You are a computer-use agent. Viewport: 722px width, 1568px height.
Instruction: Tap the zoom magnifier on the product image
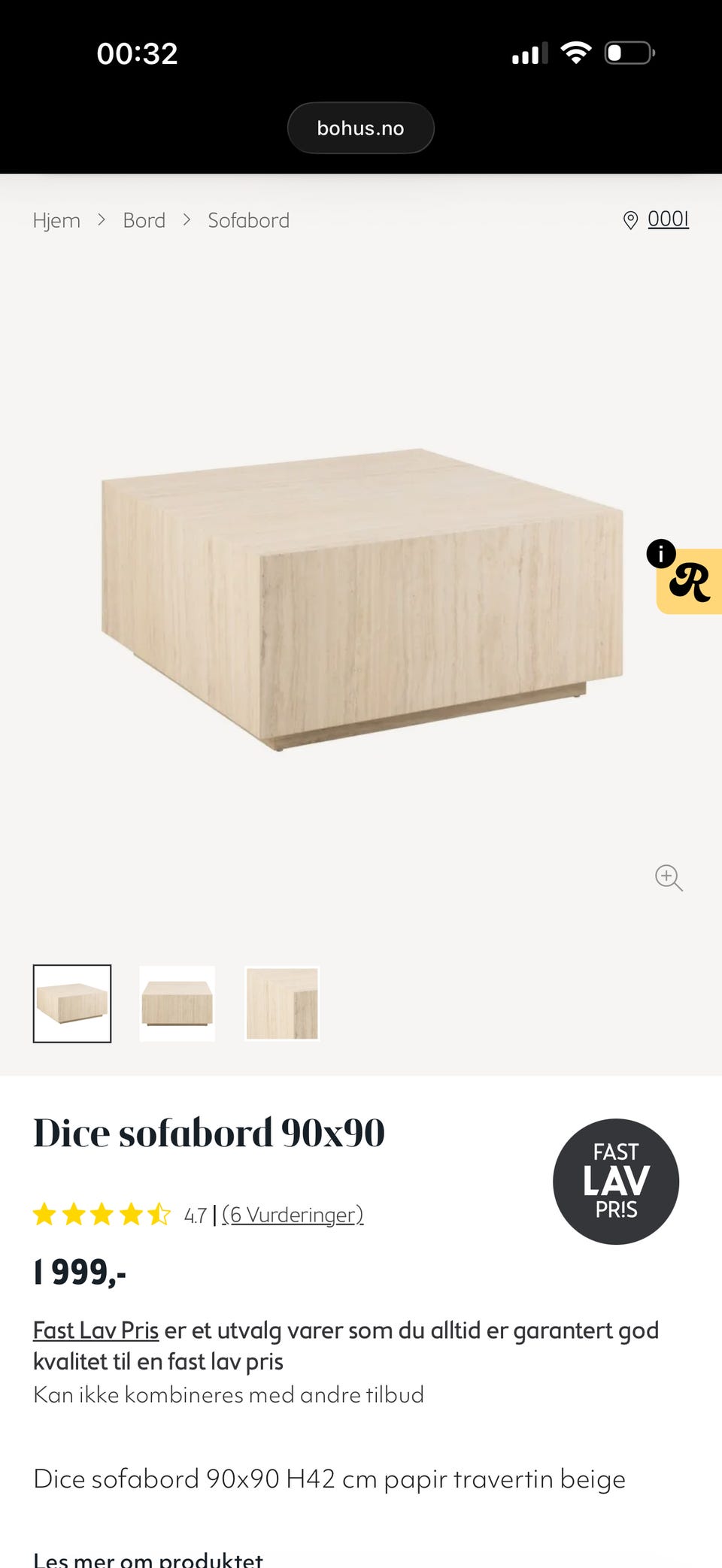668,878
